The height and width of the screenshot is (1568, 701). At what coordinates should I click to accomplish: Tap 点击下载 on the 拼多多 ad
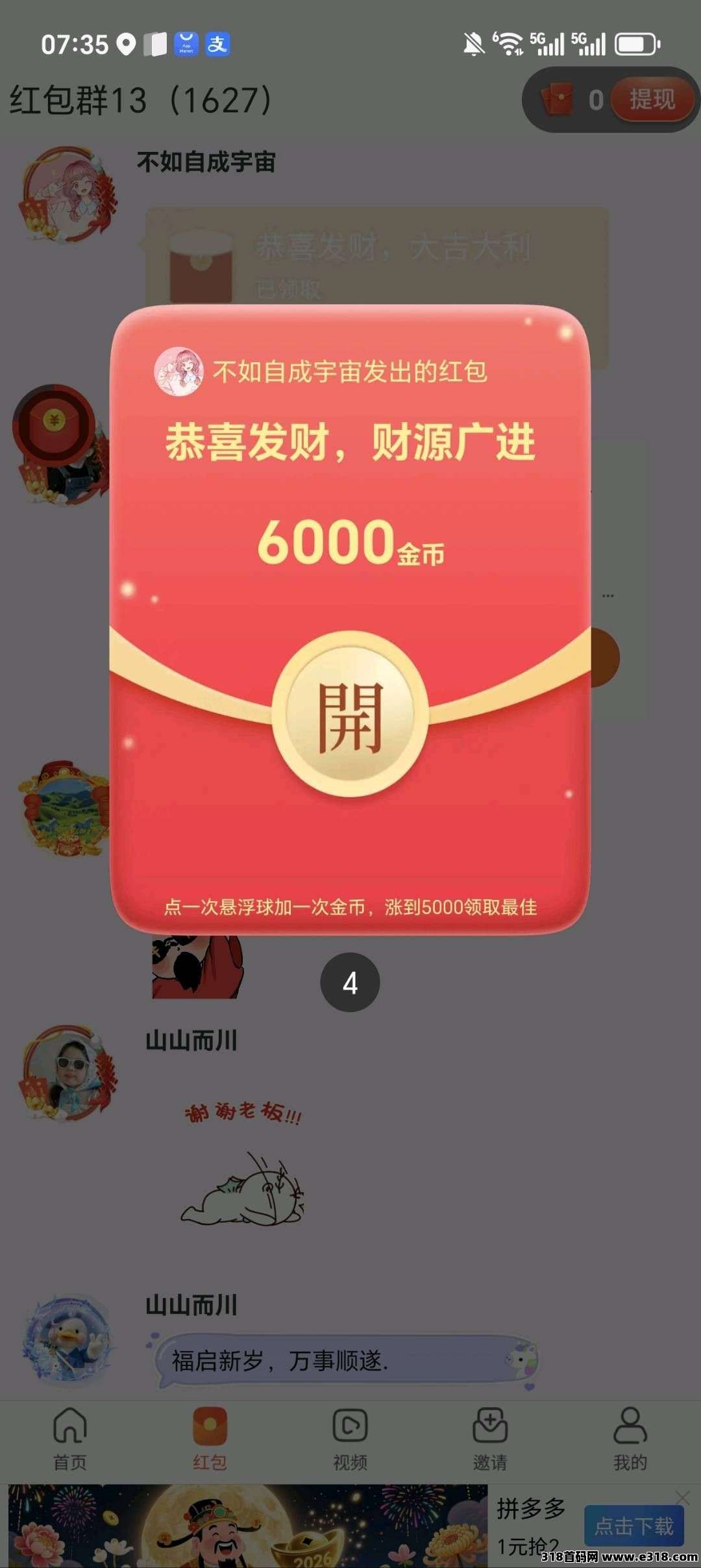point(633,1525)
